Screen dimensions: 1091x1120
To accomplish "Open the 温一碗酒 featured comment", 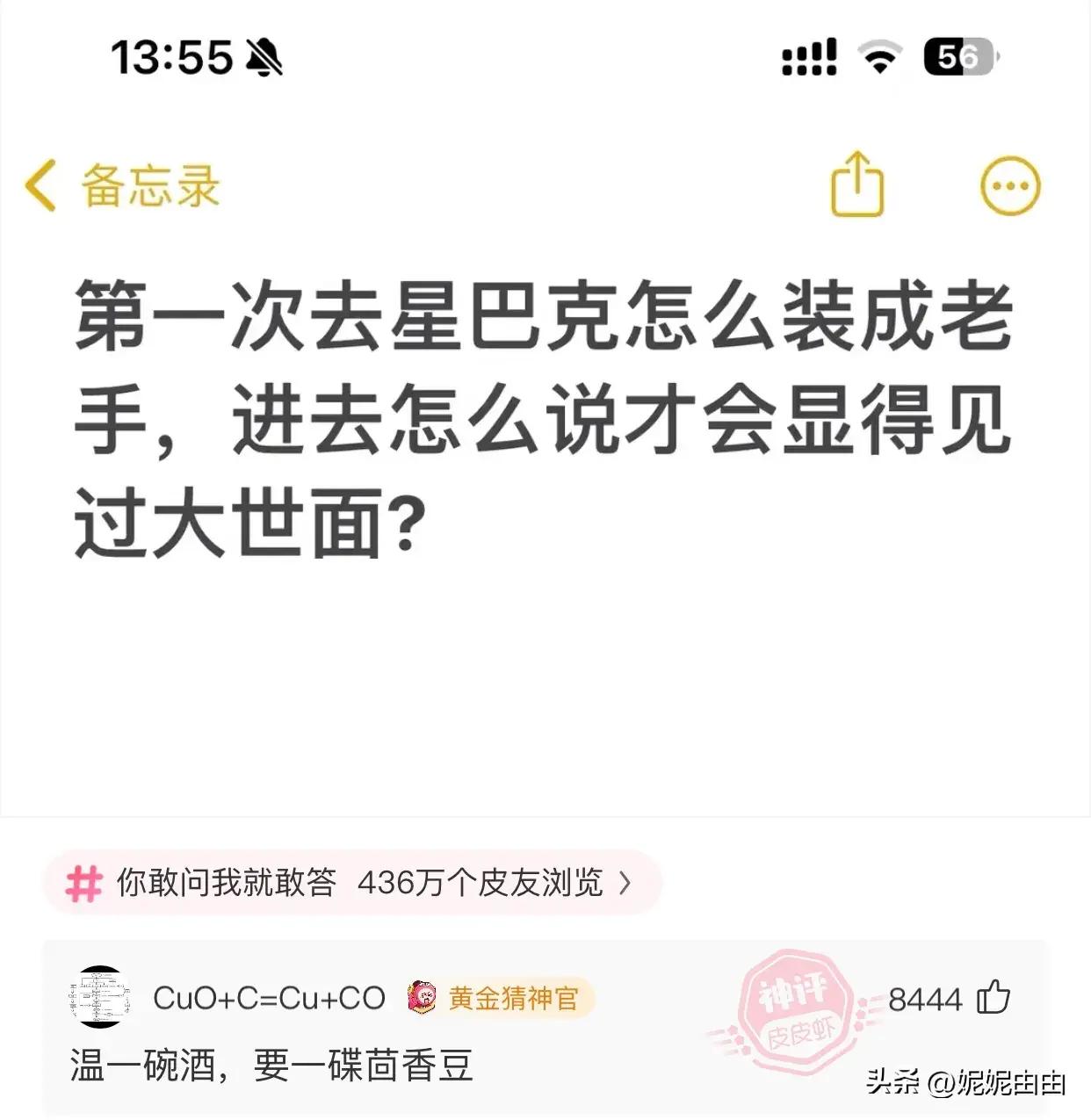I will [x=272, y=1066].
